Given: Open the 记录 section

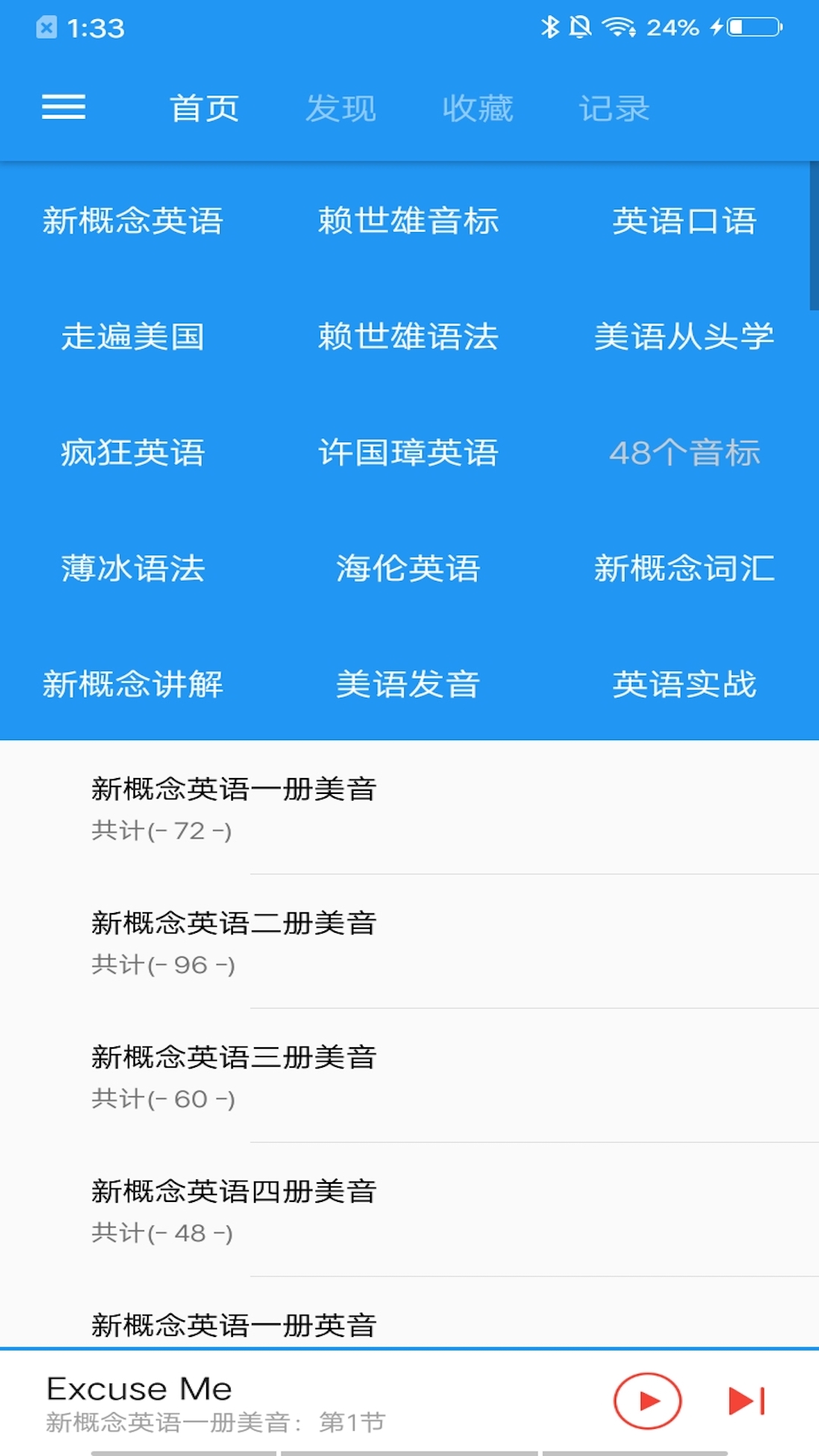Looking at the screenshot, I should [614, 108].
